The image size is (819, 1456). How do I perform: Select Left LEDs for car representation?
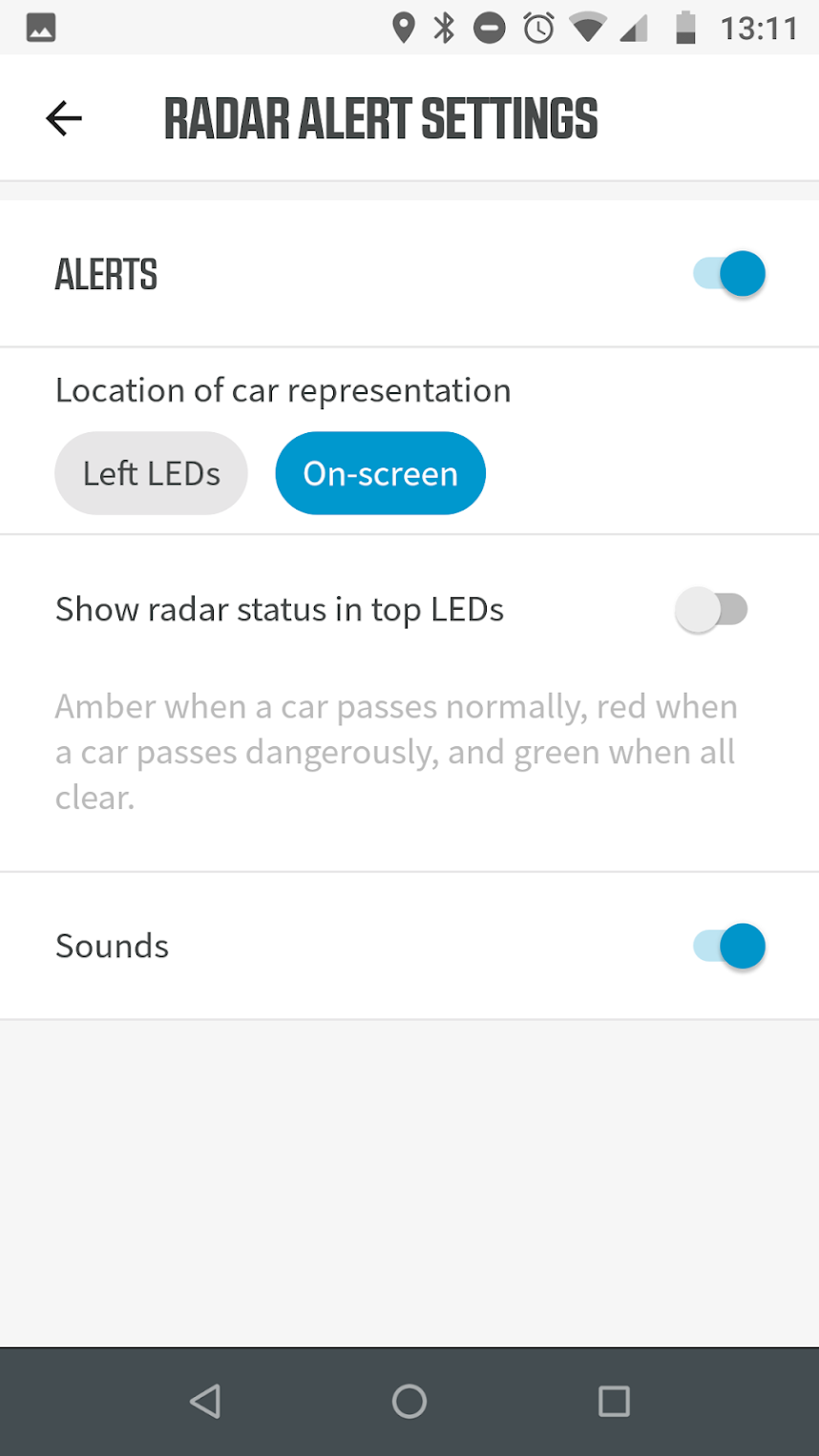click(x=151, y=473)
